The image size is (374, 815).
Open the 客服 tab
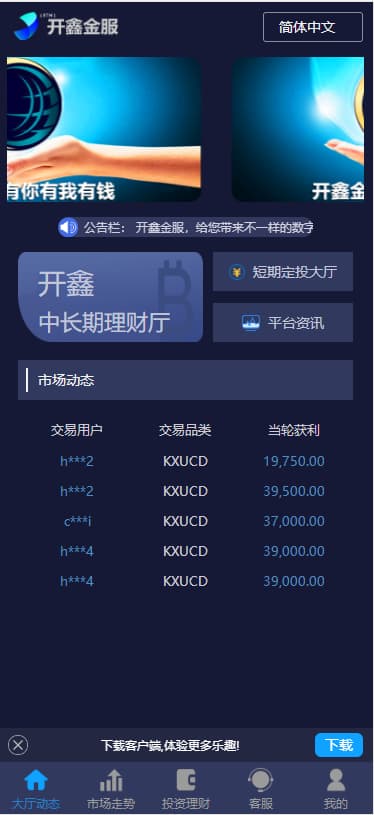pyautogui.click(x=261, y=789)
